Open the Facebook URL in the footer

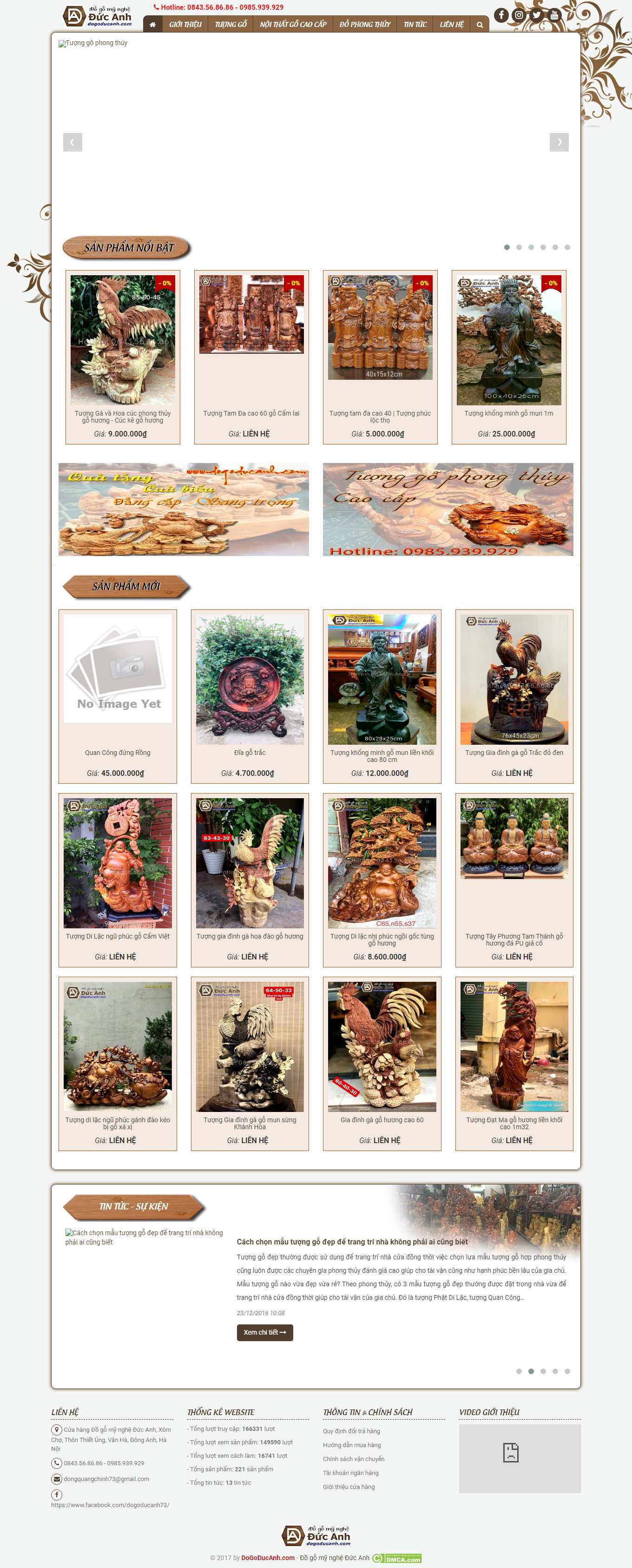[x=110, y=1505]
